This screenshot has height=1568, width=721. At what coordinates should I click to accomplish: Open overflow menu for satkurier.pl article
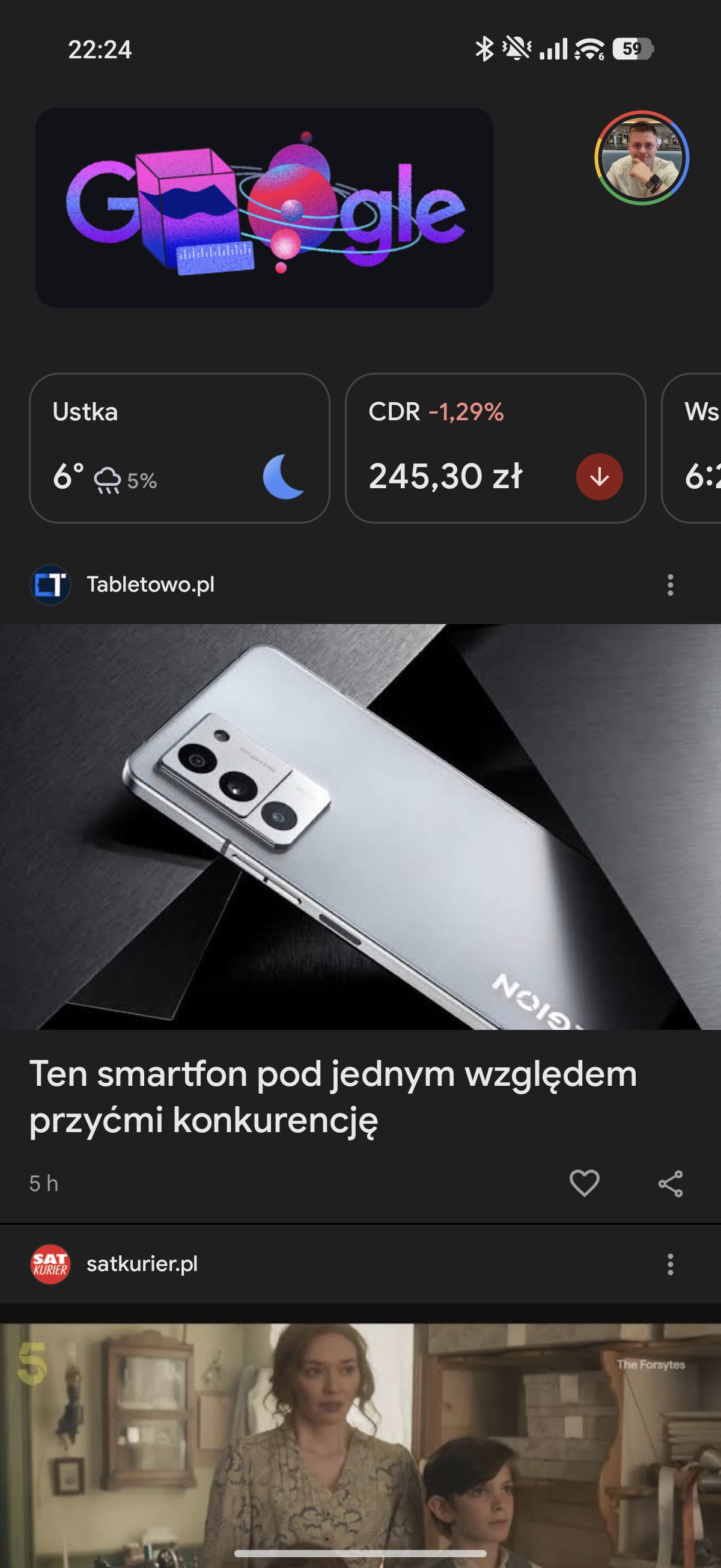point(670,1264)
